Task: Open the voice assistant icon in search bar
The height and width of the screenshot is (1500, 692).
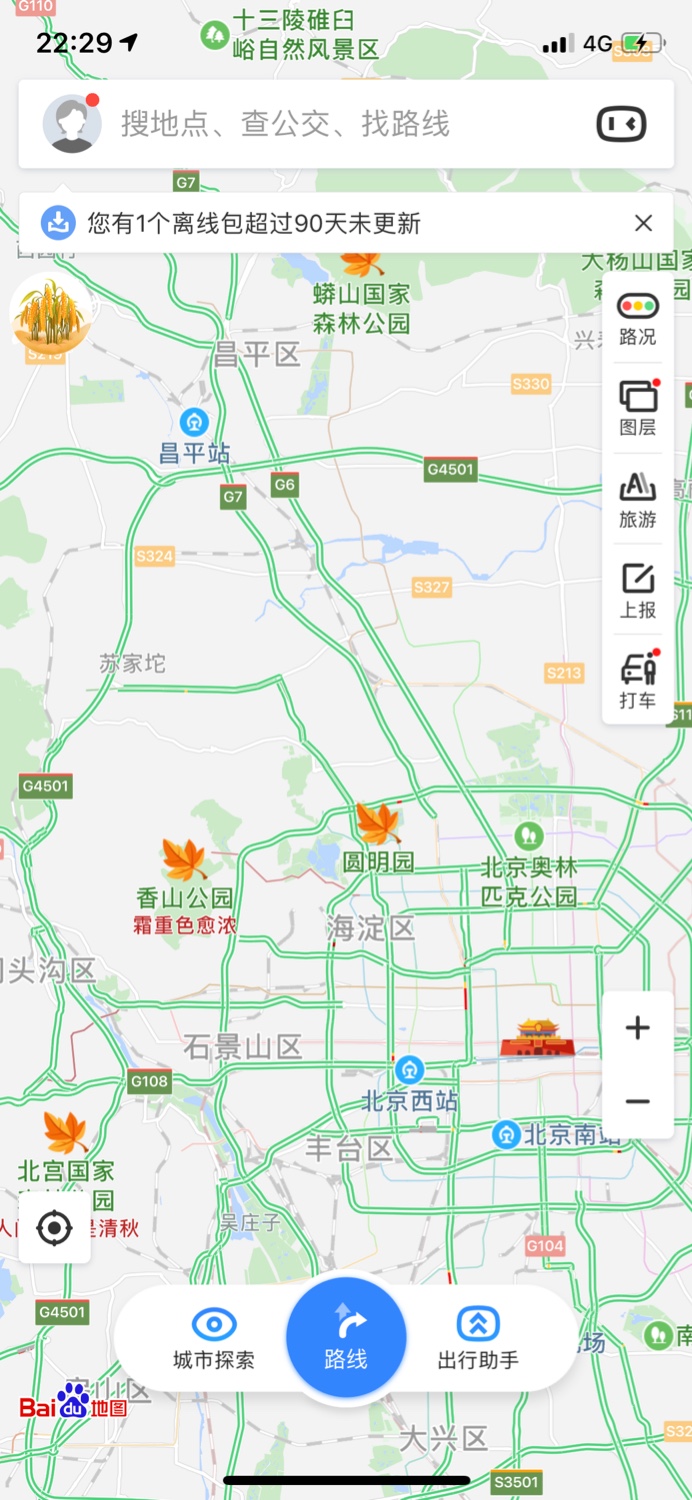Action: pos(621,124)
